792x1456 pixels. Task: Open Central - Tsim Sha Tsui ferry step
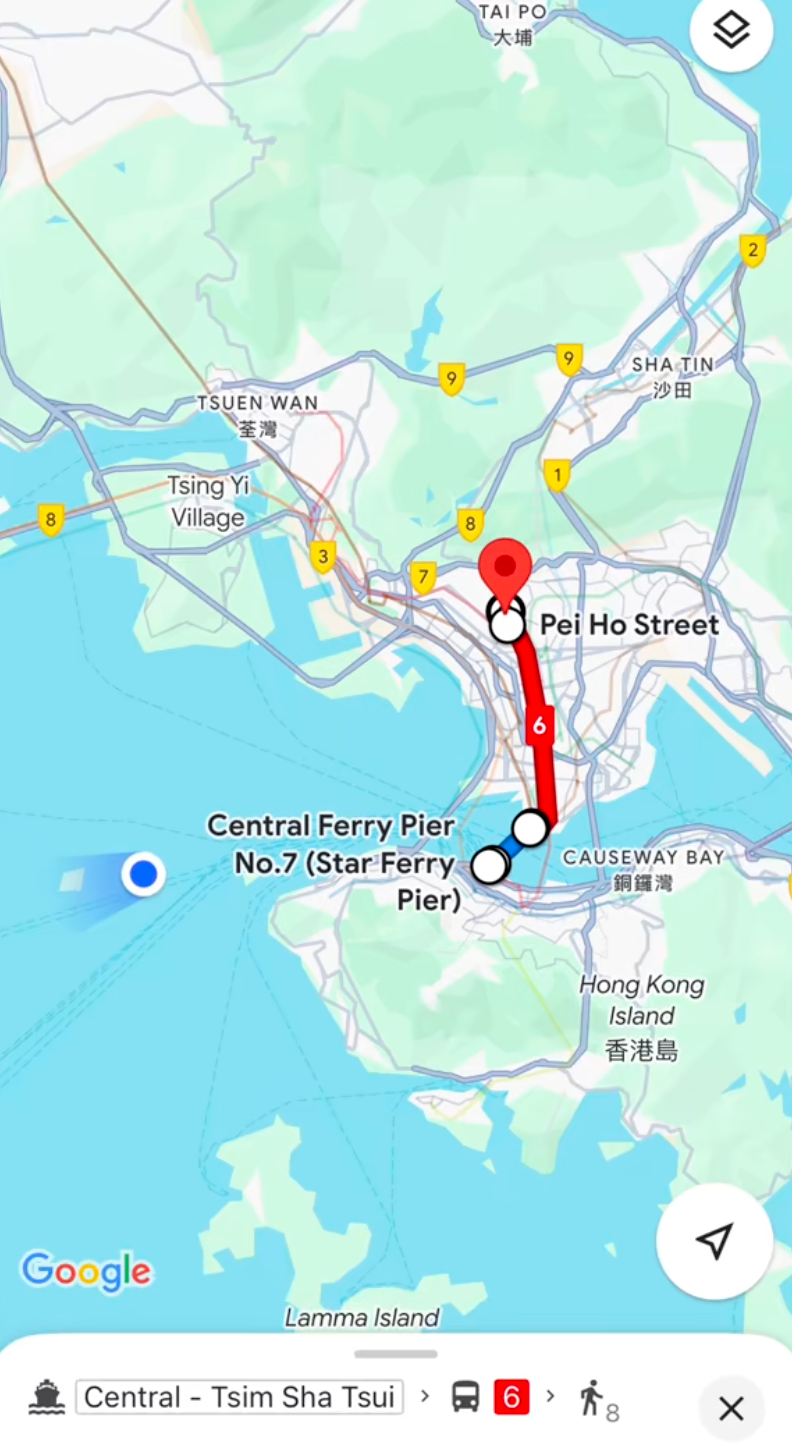(x=239, y=1397)
